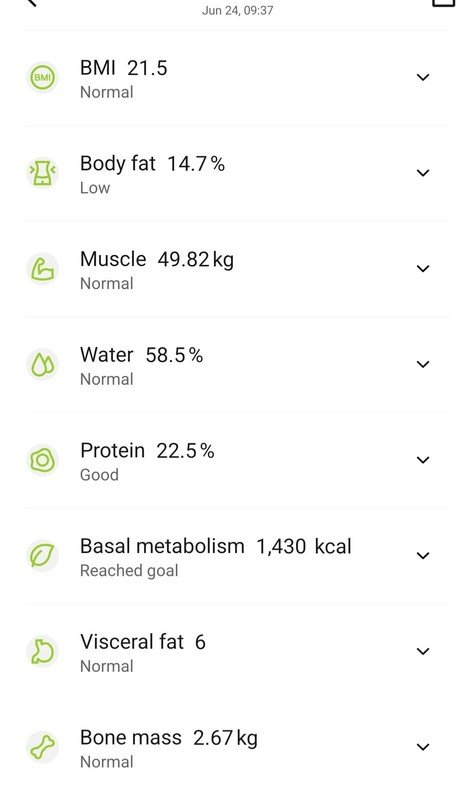Expand the Basal metabolism row
The width and height of the screenshot is (475, 800).
[237, 556]
